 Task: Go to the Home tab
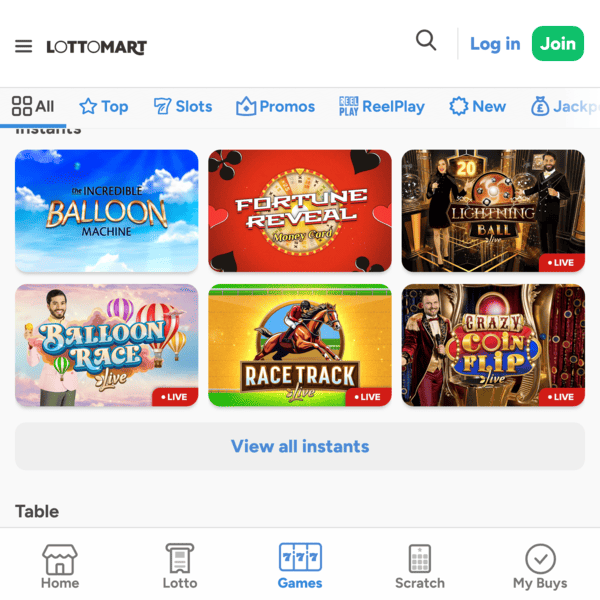point(60,566)
